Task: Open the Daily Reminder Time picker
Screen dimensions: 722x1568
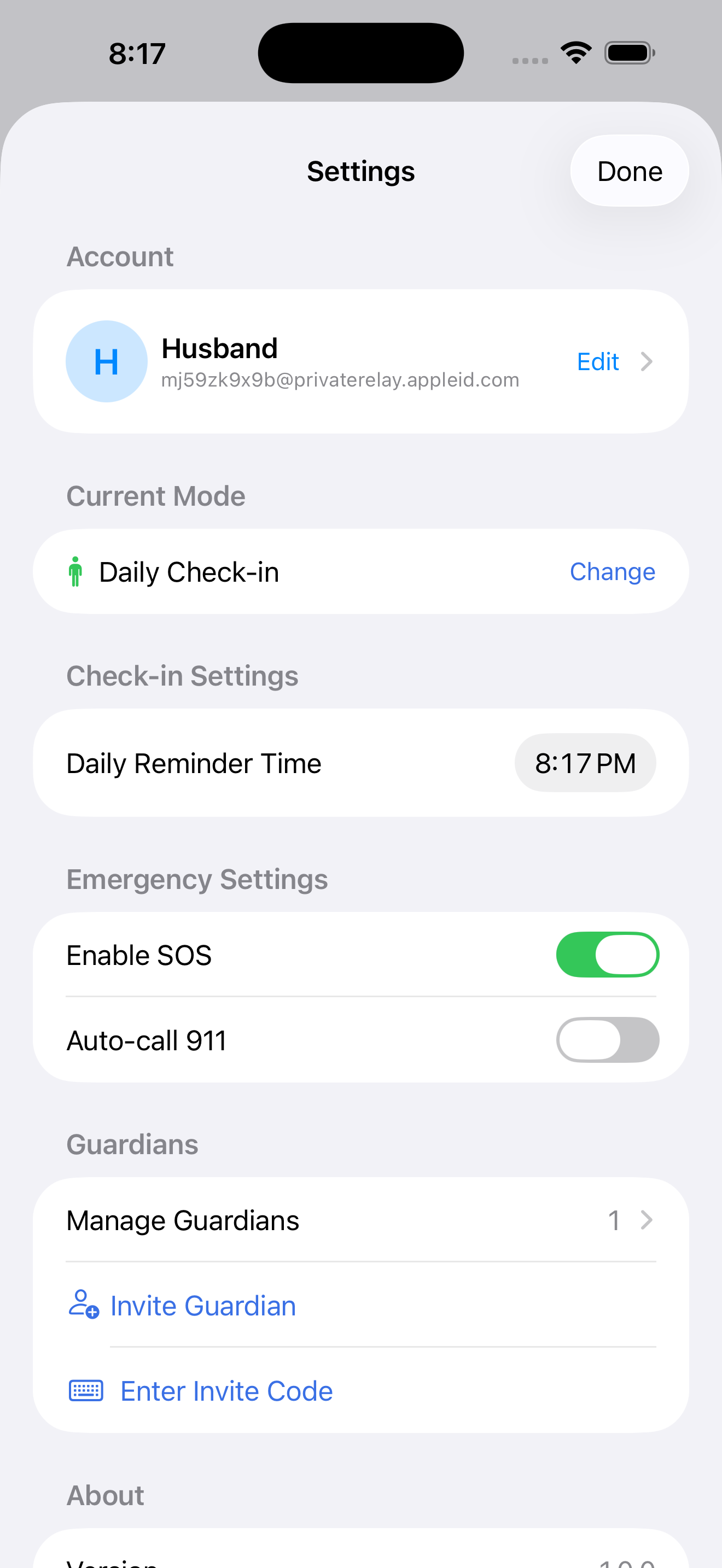Action: tap(585, 763)
